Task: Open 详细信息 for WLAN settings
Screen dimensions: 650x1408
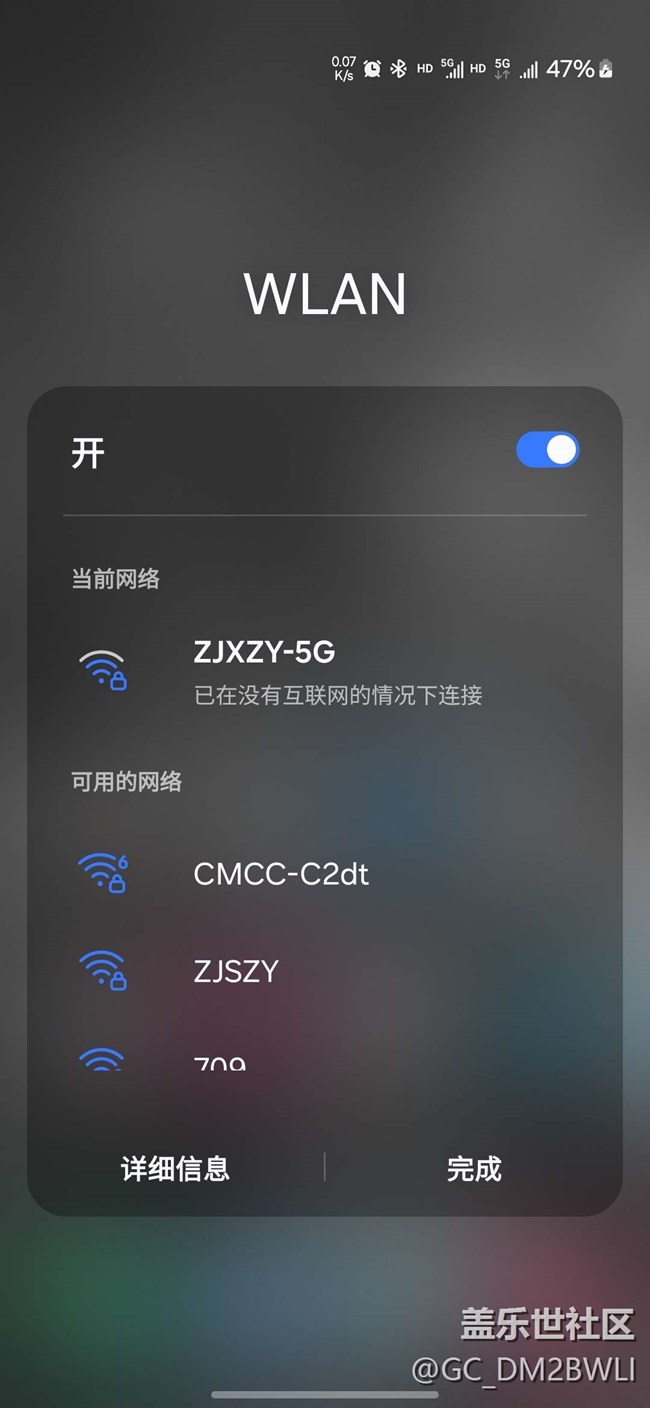Action: [x=175, y=1168]
